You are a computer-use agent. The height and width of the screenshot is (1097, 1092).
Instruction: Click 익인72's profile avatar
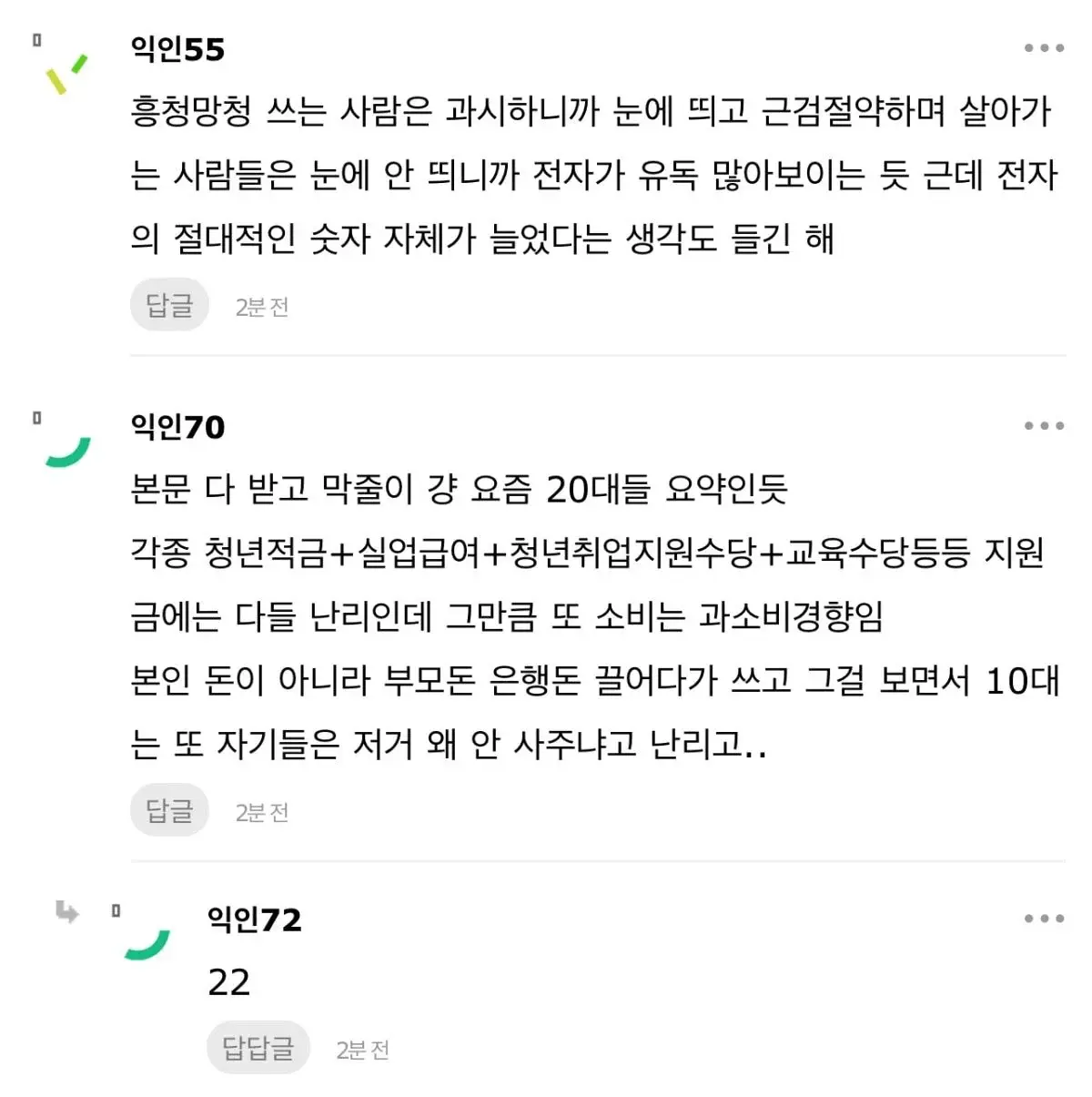click(x=147, y=945)
